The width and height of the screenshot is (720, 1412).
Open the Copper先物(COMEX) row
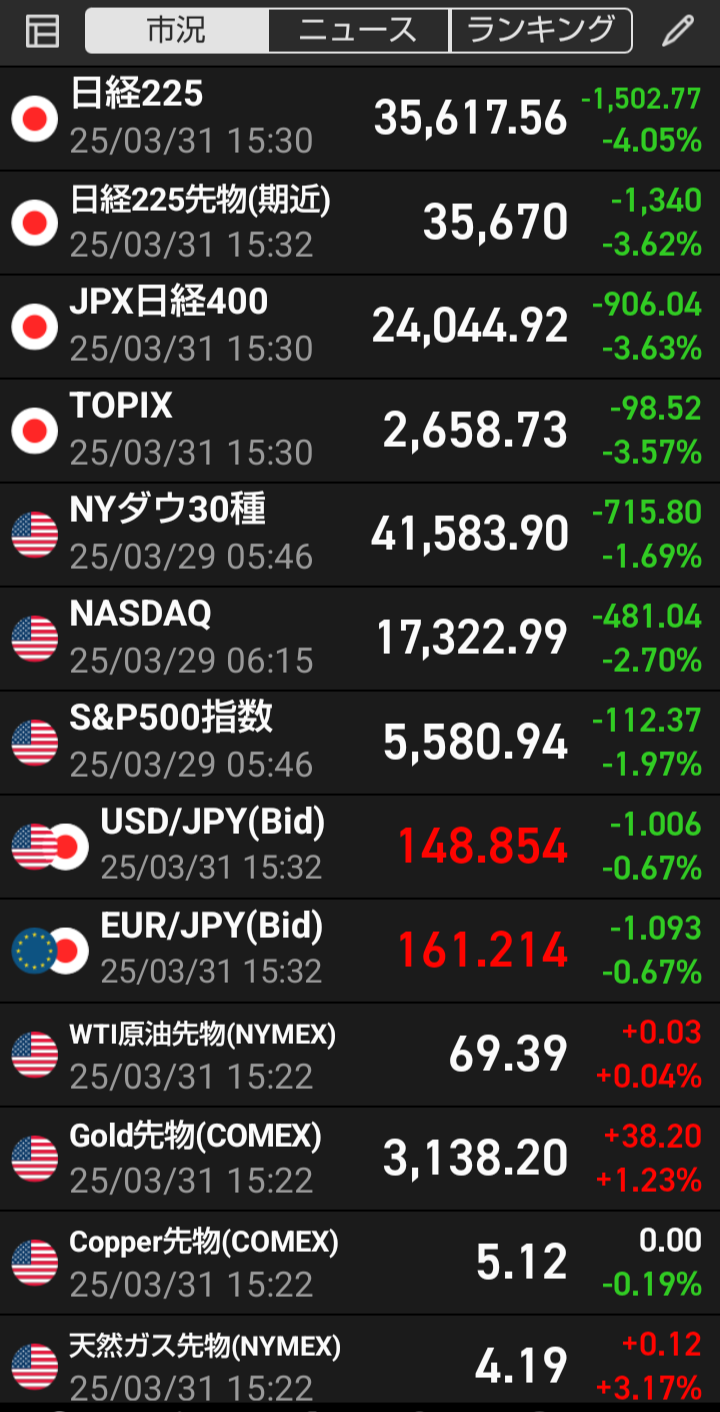(x=360, y=1263)
